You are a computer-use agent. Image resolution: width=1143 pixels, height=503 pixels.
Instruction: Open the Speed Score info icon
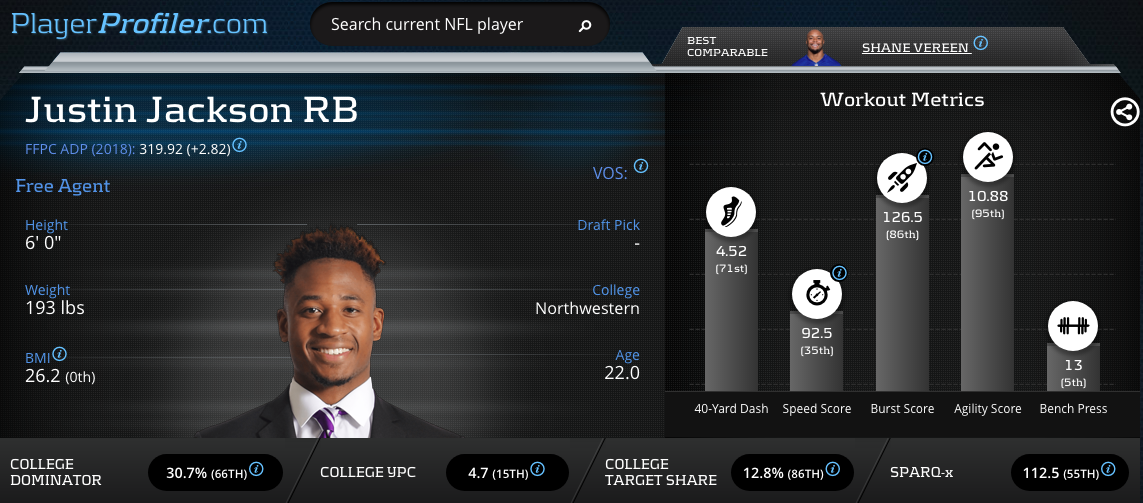(839, 272)
